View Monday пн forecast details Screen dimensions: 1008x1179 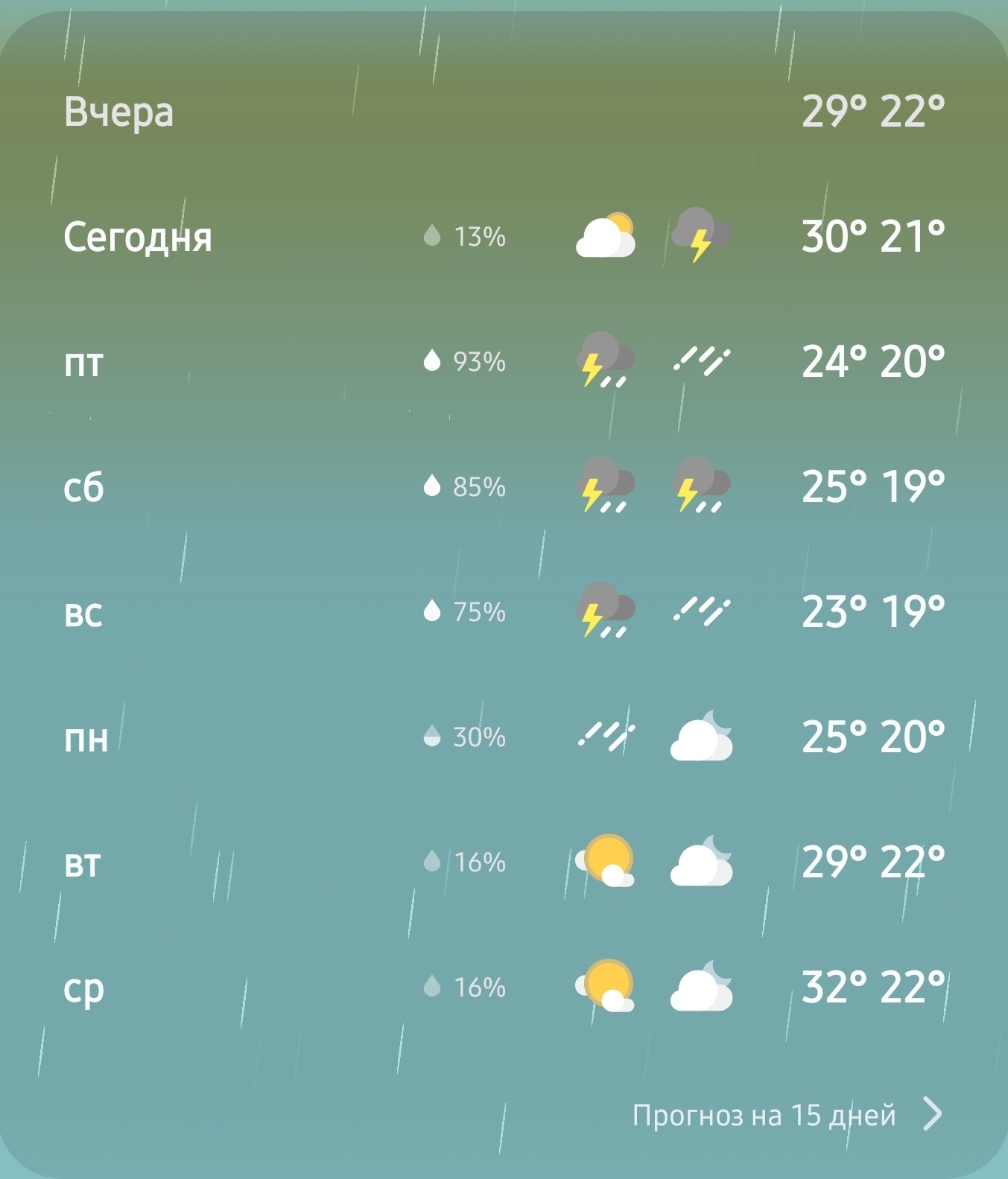[504, 737]
